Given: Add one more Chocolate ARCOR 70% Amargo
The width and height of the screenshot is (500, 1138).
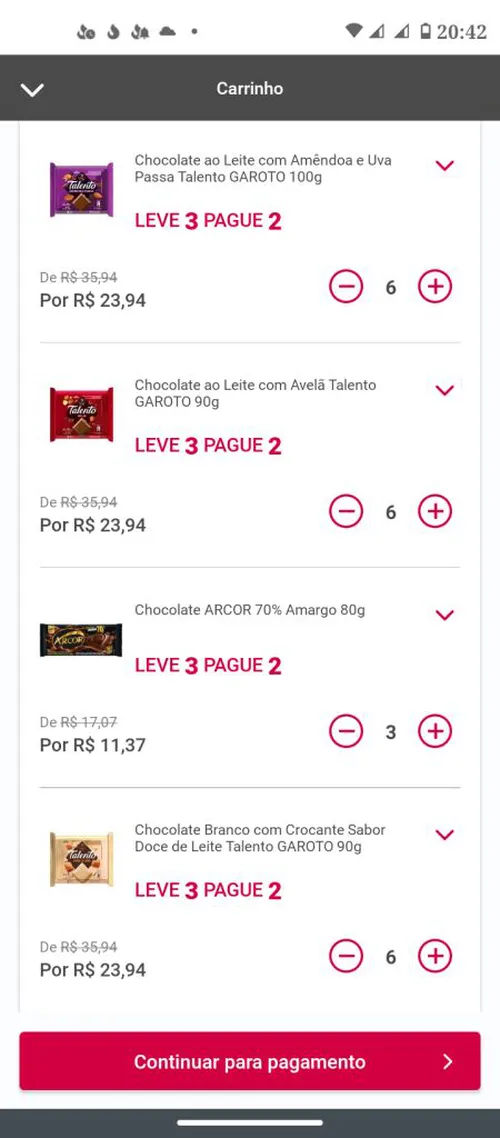Looking at the screenshot, I should pos(435,732).
